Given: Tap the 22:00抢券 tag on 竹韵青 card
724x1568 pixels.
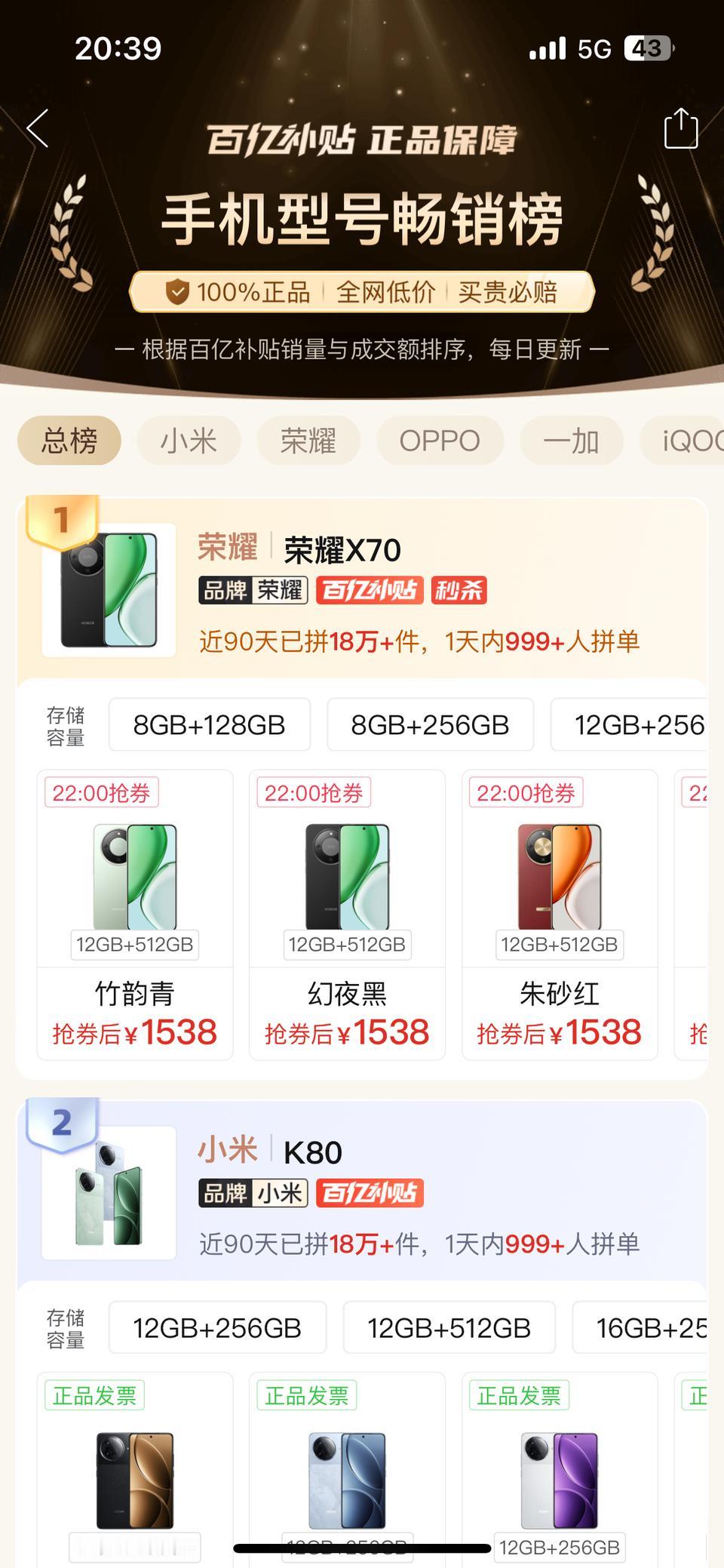Looking at the screenshot, I should [100, 792].
